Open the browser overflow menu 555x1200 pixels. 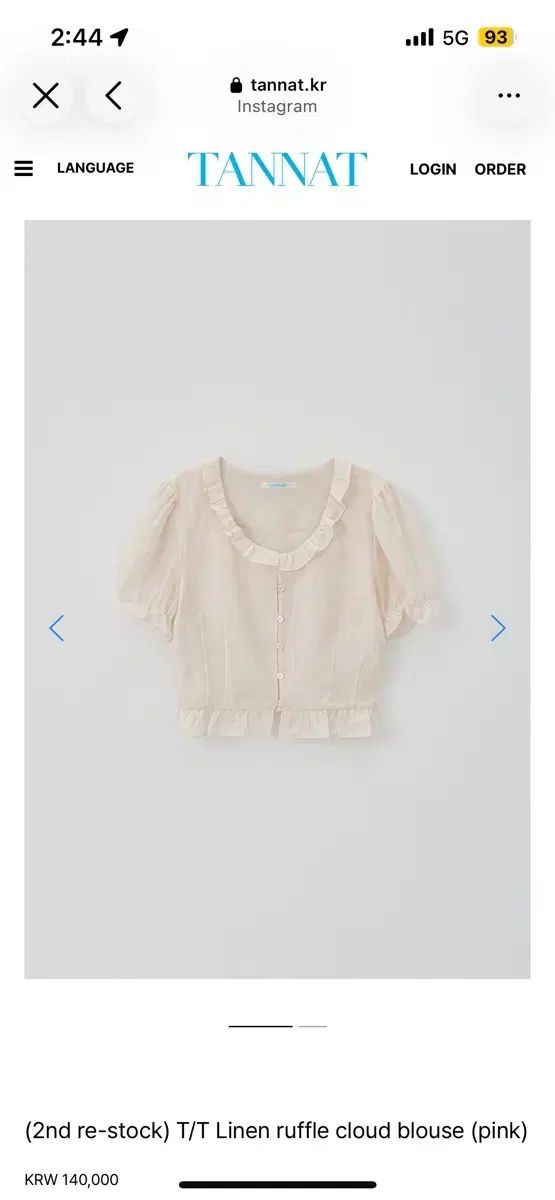509,96
